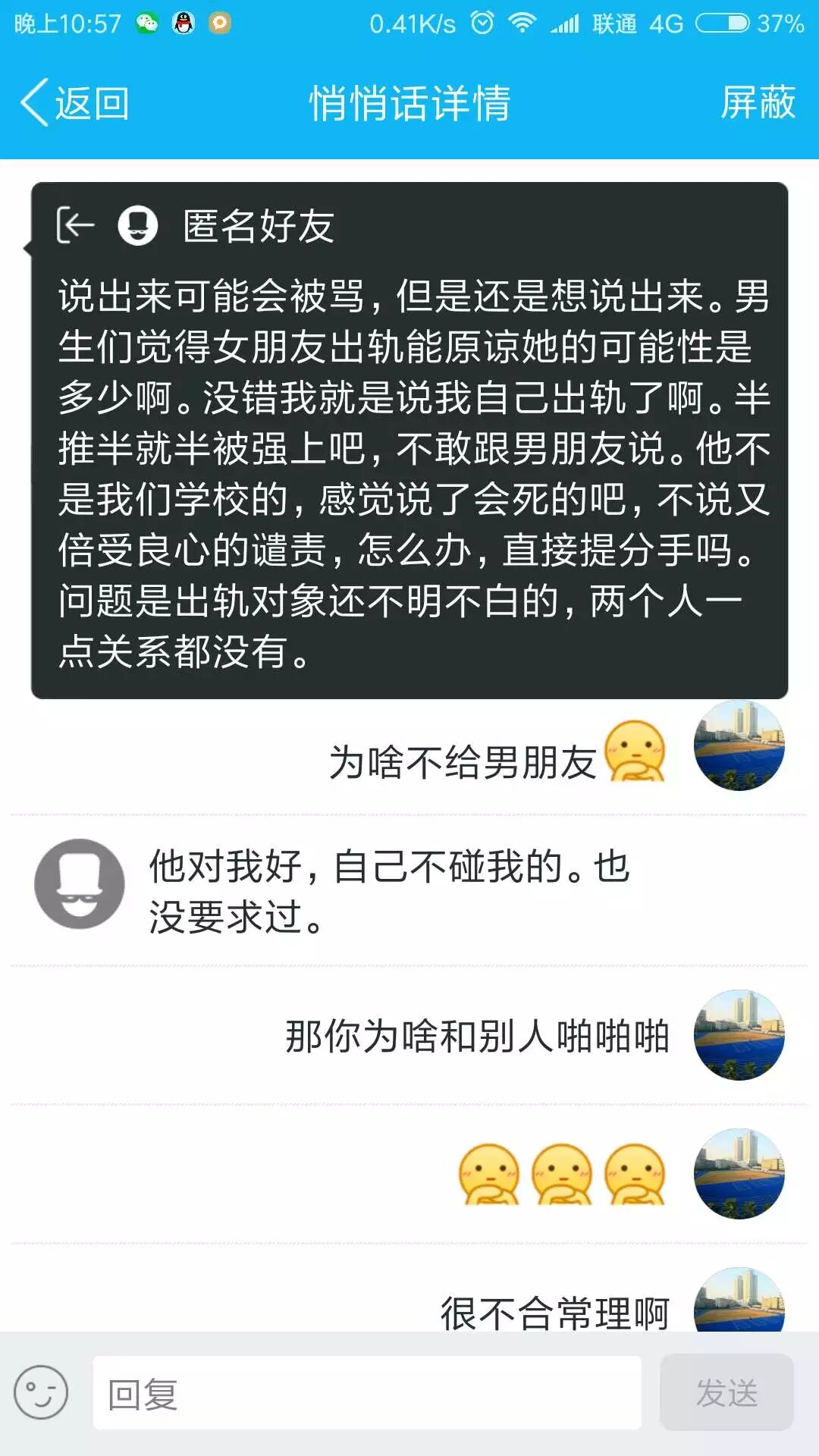Focus the 回复 reply input field

click(367, 1393)
